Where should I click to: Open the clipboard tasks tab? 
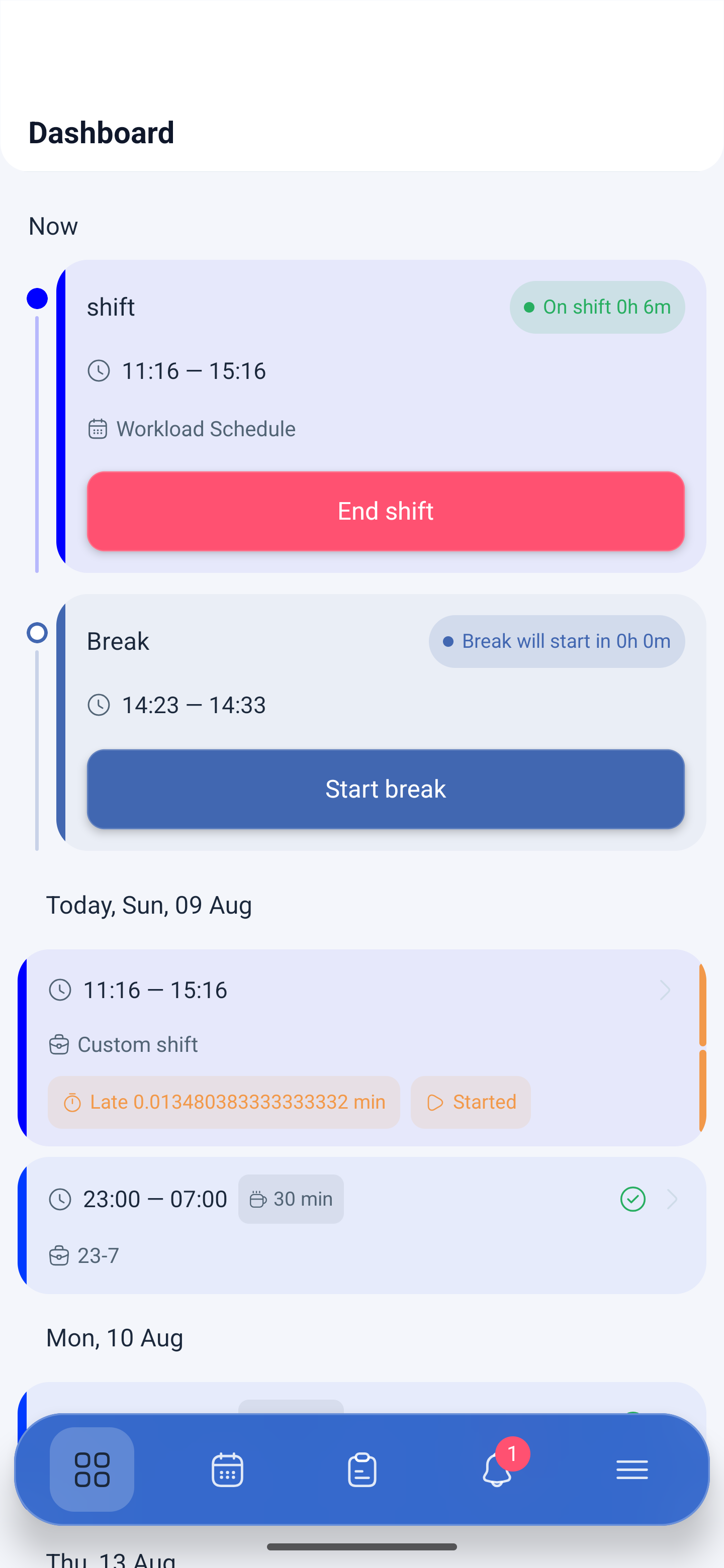(361, 1469)
